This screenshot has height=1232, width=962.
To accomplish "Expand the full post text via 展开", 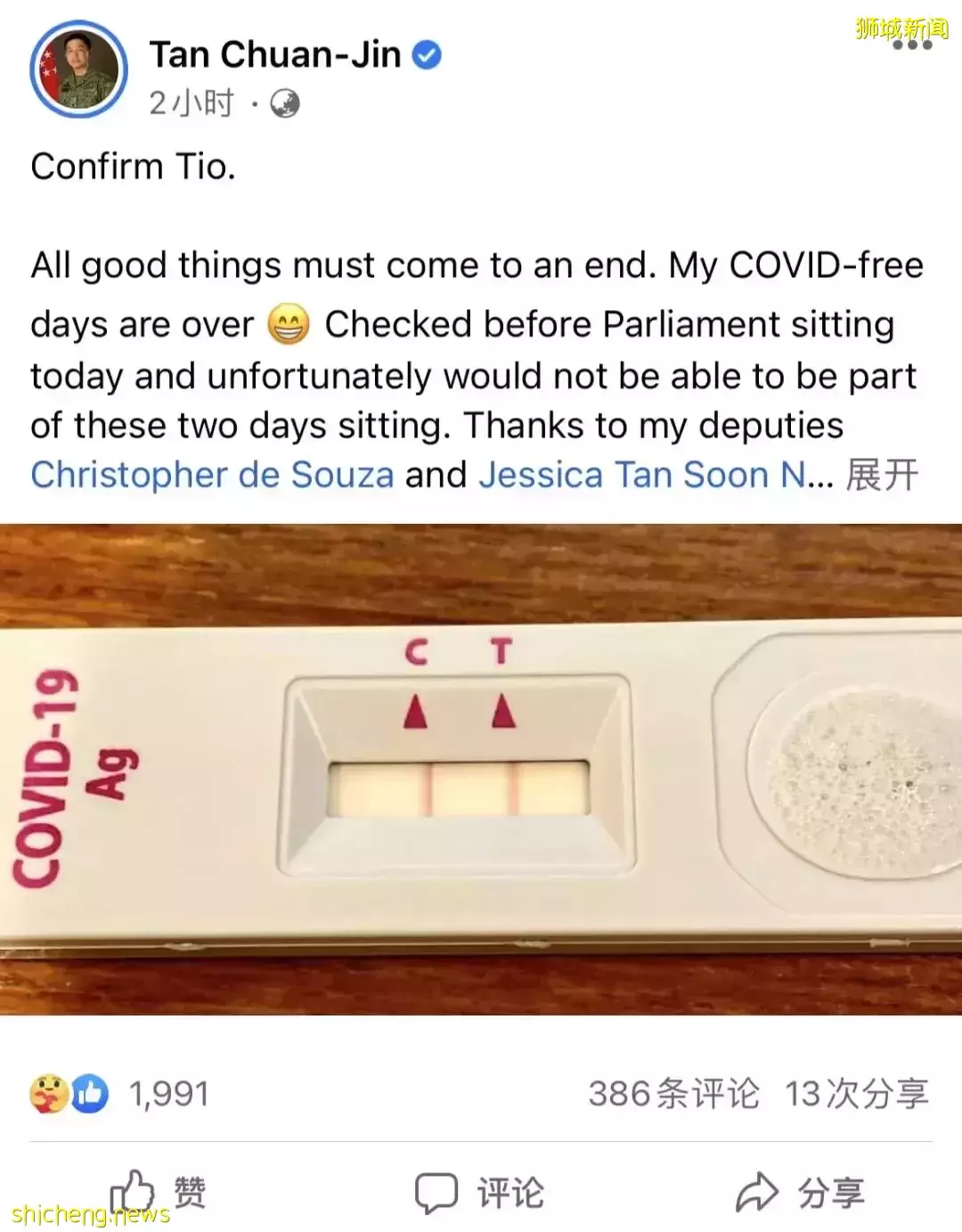I will click(x=882, y=475).
